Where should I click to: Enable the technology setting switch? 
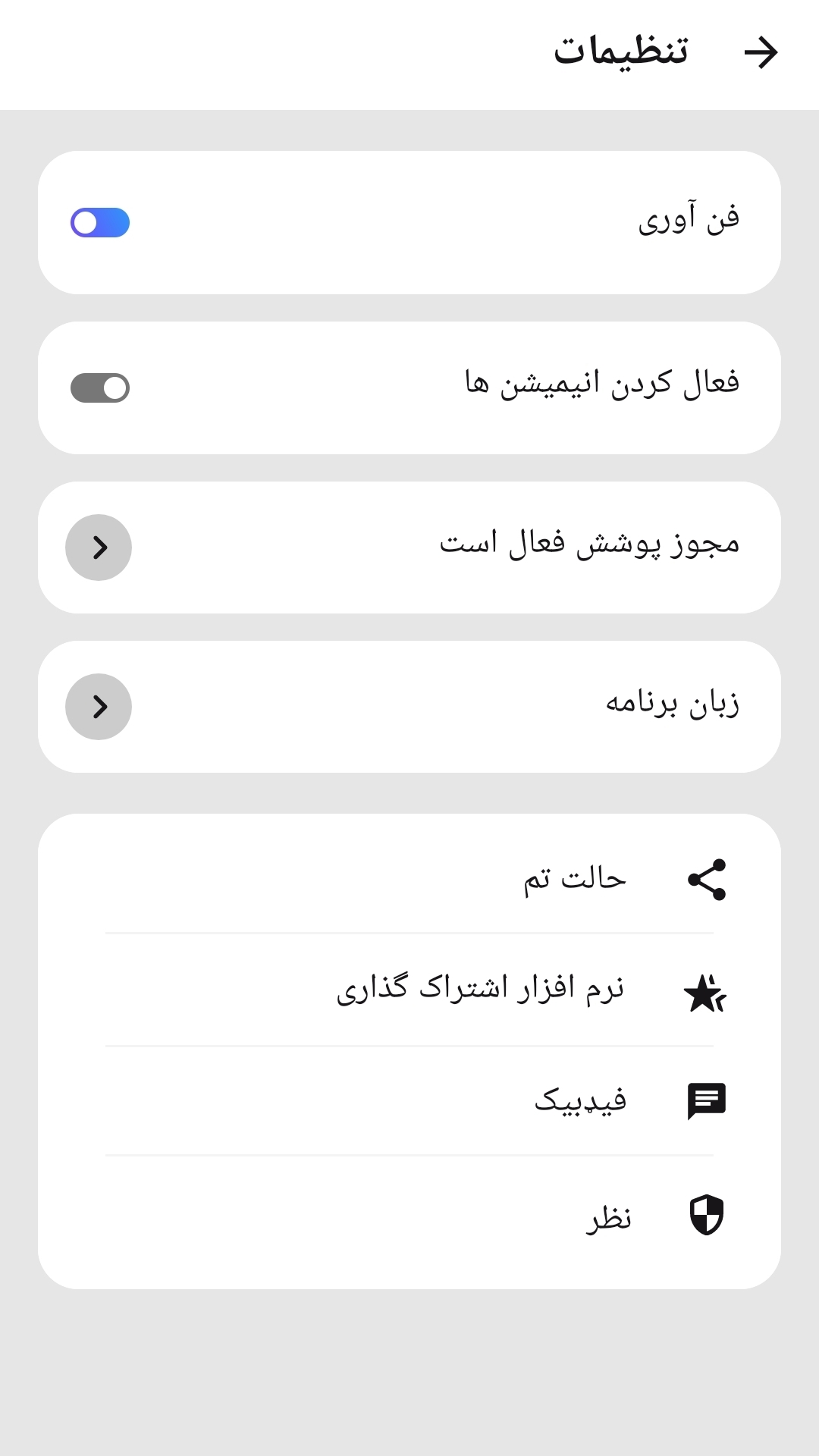(99, 221)
